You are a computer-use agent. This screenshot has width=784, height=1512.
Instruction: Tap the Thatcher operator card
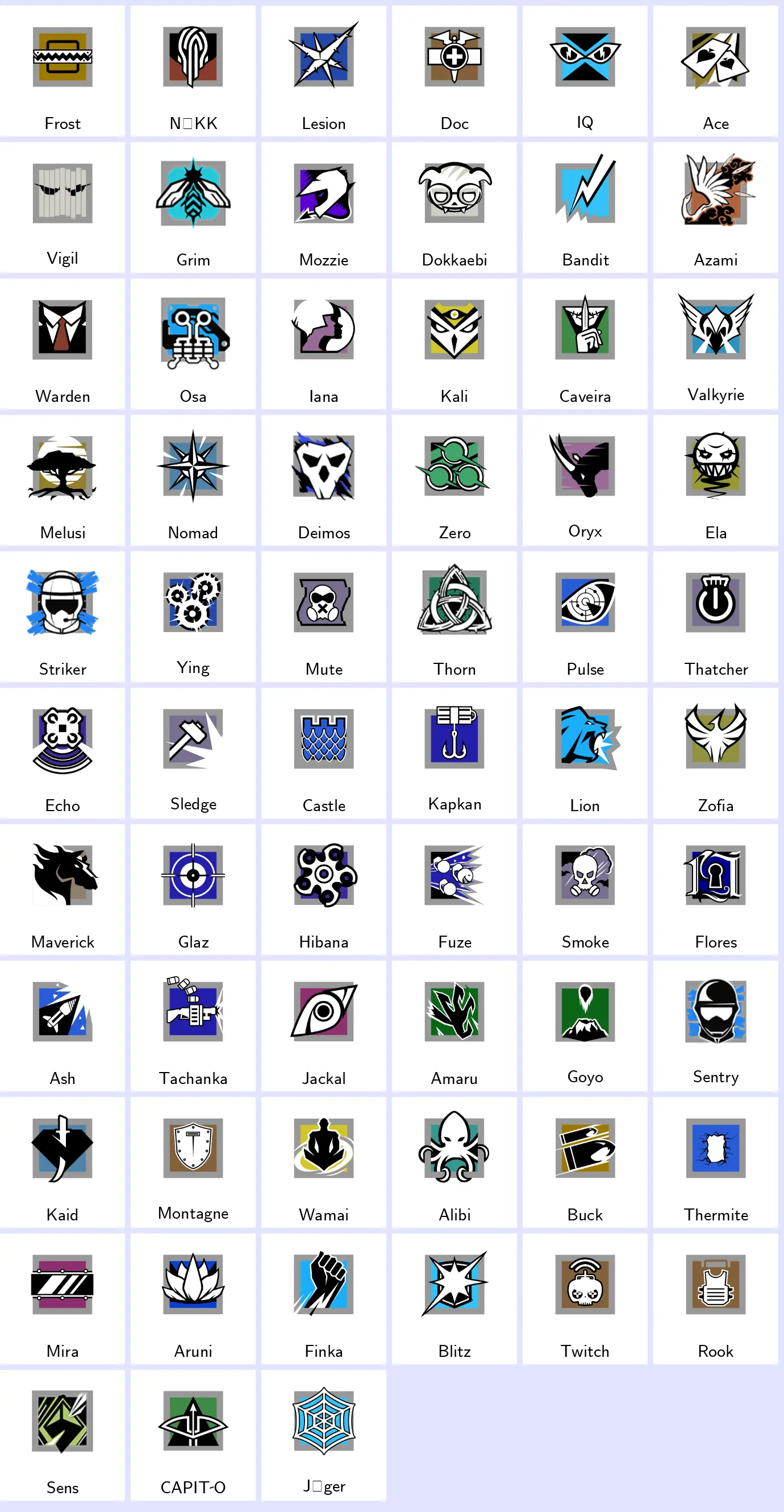(715, 617)
